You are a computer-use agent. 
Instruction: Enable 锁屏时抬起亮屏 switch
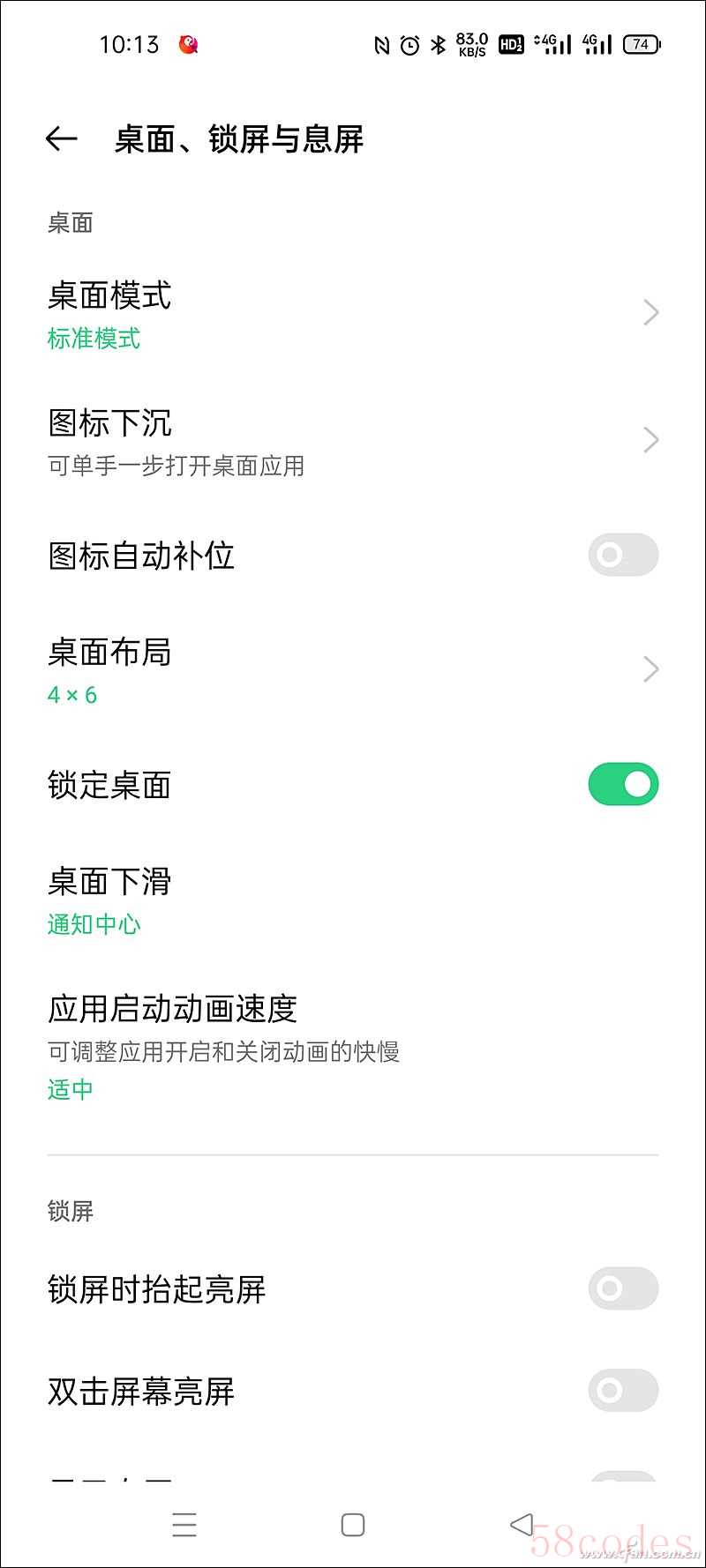(x=623, y=1288)
